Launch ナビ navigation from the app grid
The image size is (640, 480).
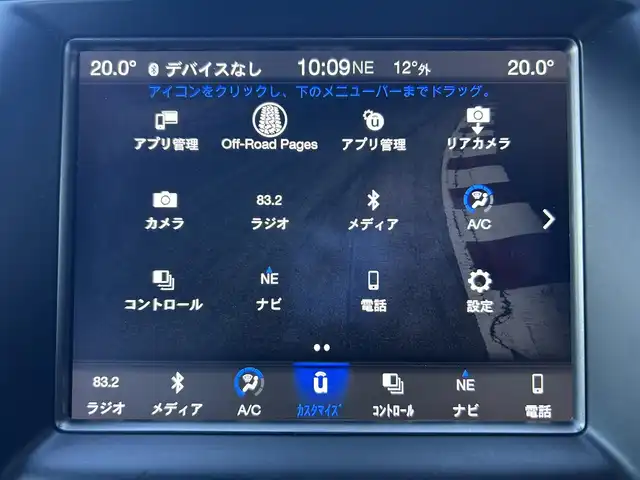click(x=269, y=289)
